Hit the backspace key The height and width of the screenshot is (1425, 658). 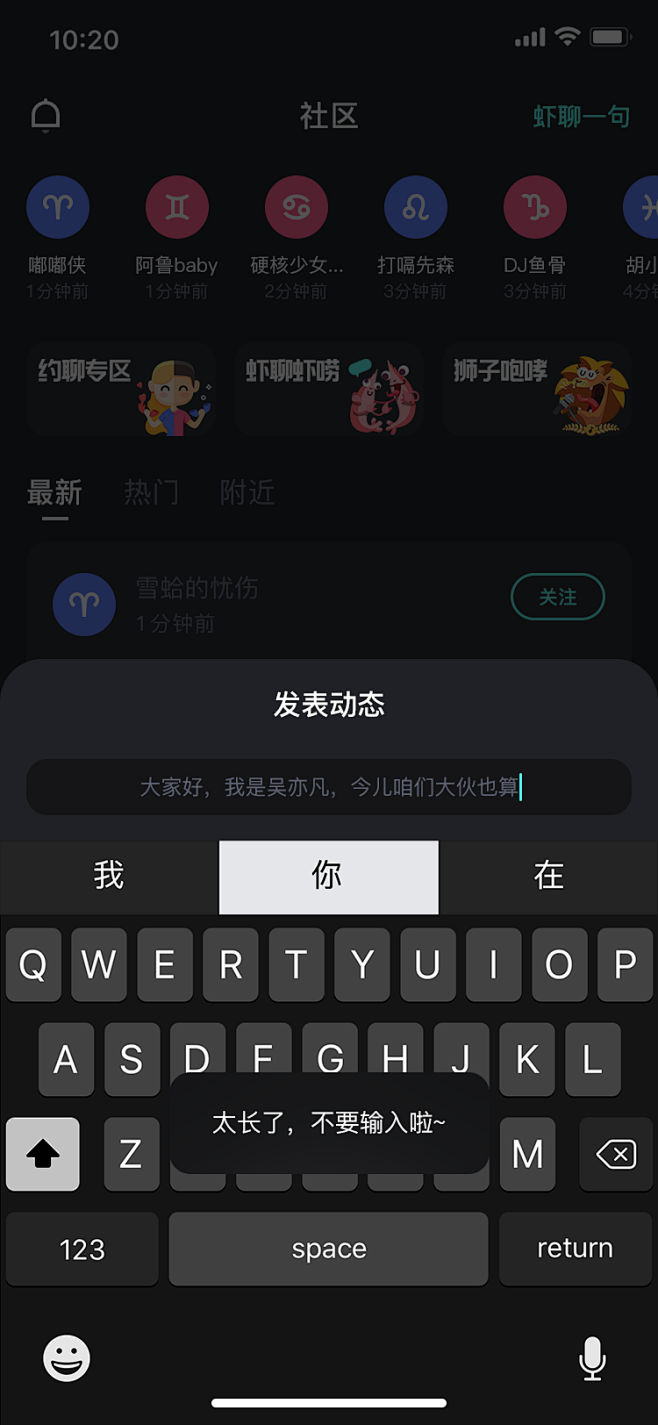point(615,1154)
